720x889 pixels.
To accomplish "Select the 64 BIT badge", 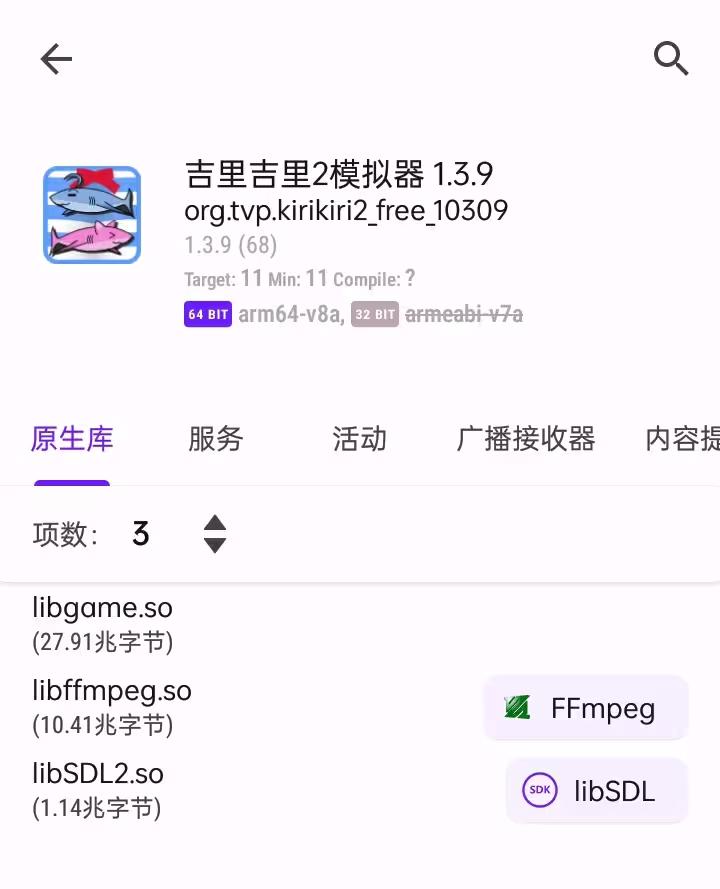I will (207, 314).
